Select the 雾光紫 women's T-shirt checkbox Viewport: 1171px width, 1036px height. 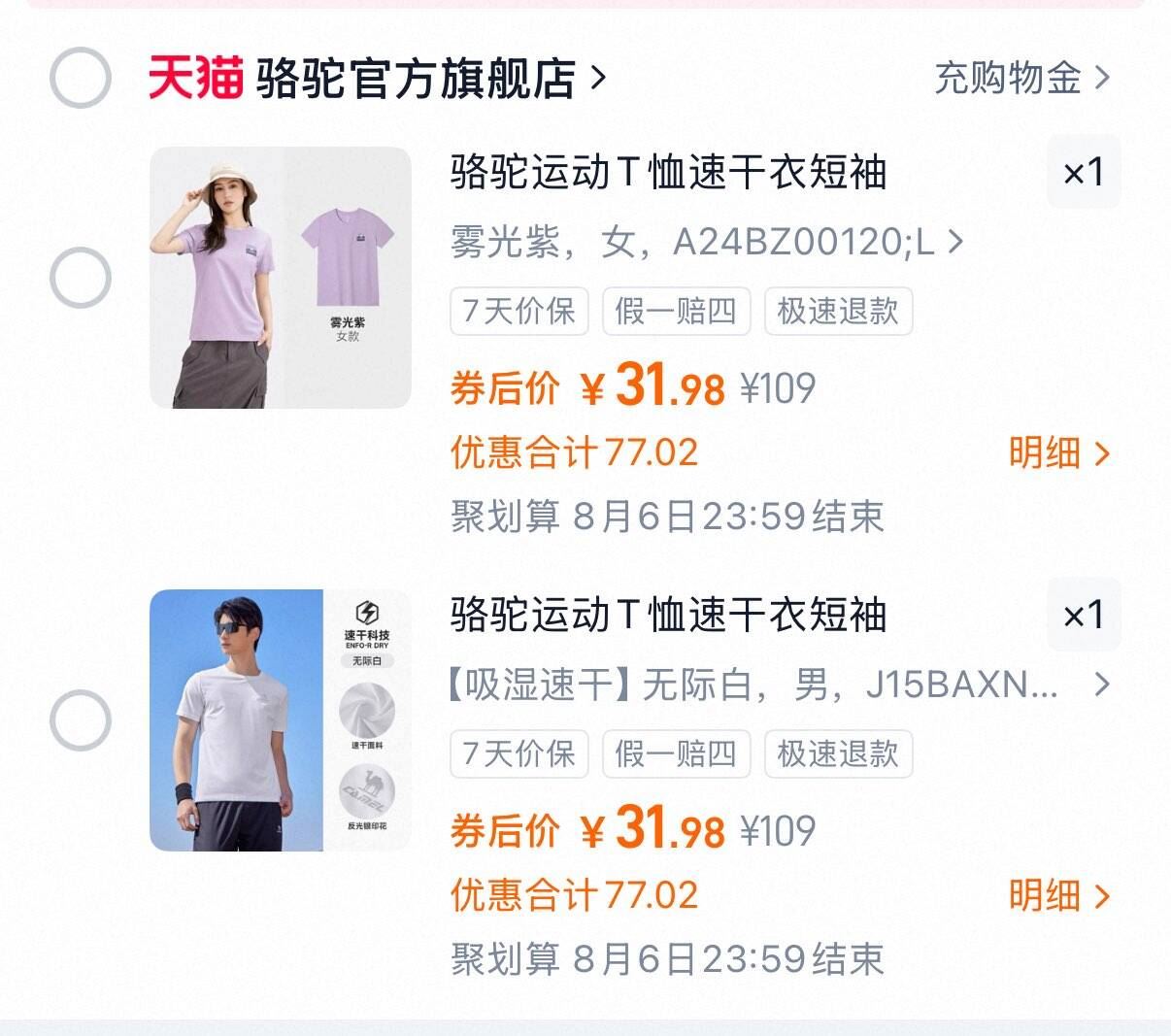point(80,278)
